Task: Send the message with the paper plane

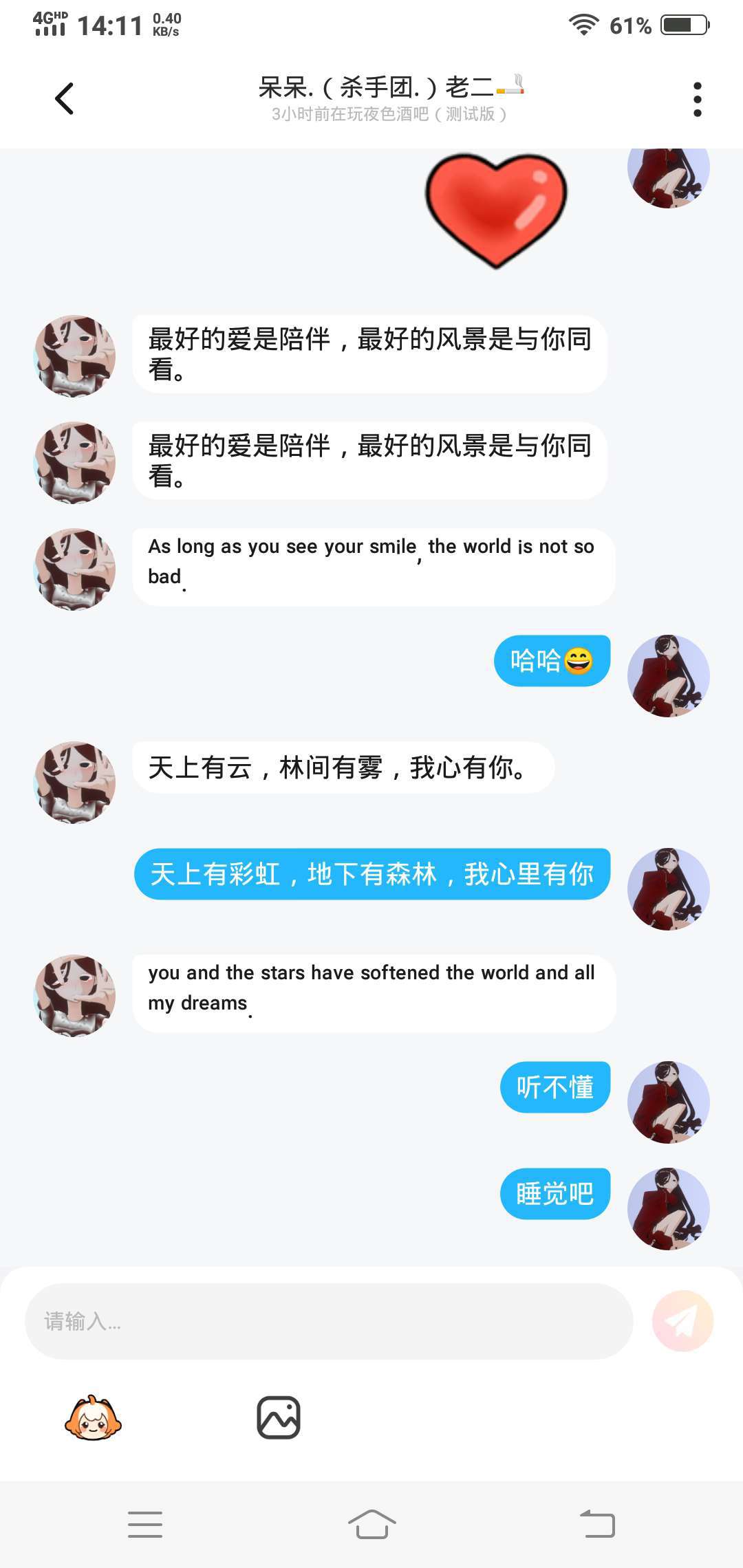Action: pyautogui.click(x=682, y=1321)
